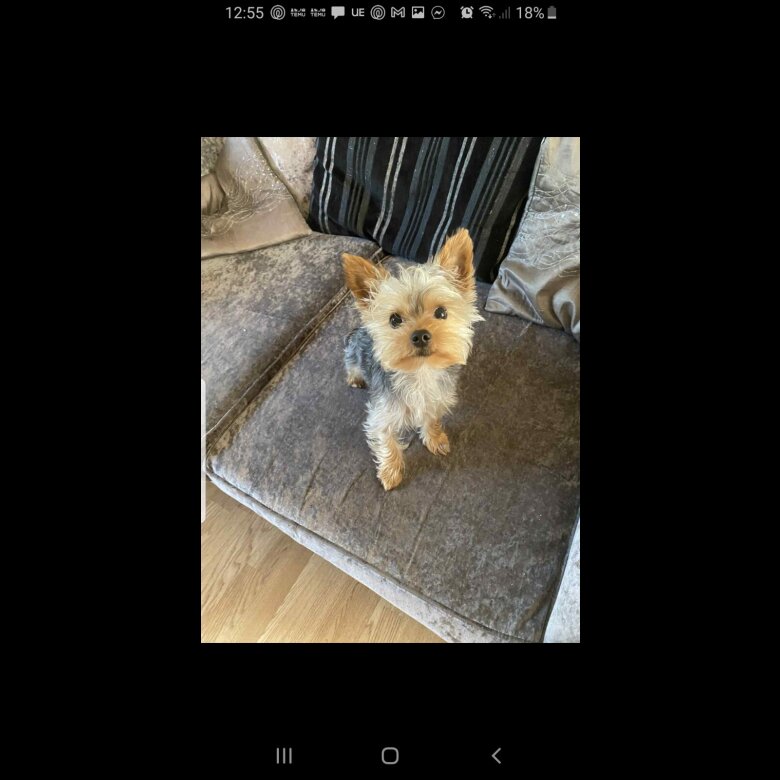780x780 pixels.
Task: Tap the home button in the navigation bar
Action: click(x=390, y=756)
